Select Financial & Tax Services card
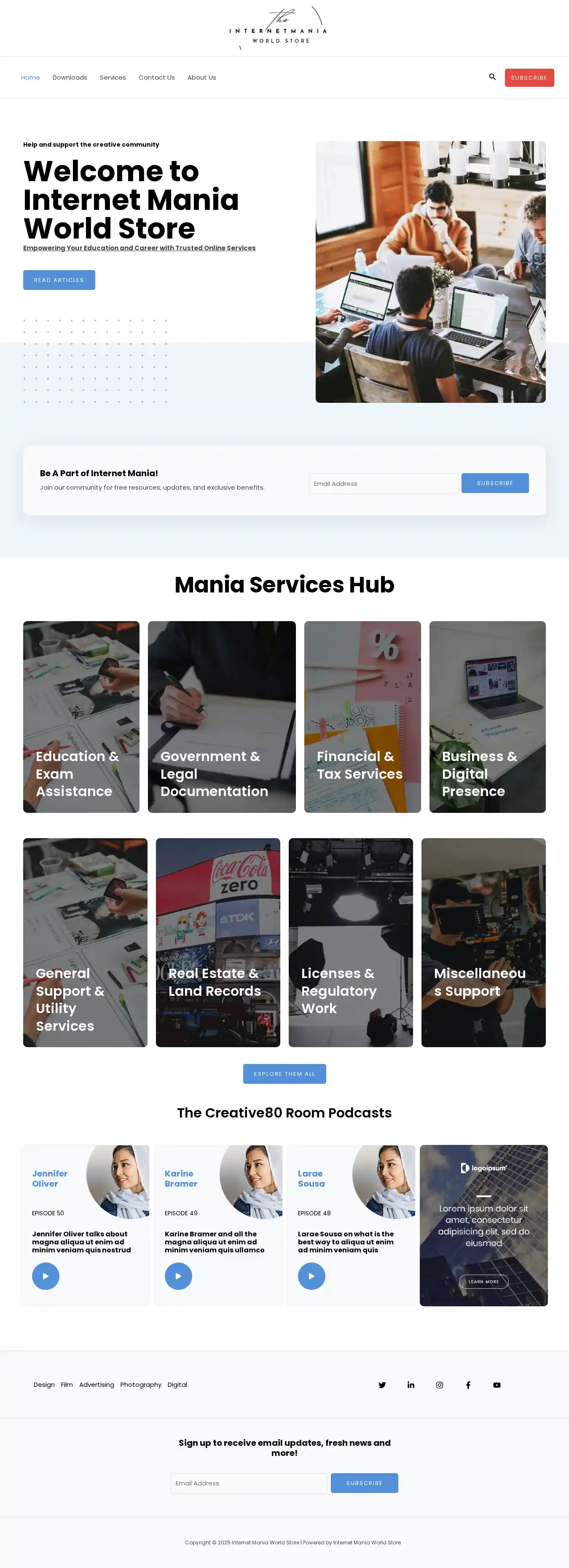569x1568 pixels. click(x=362, y=716)
